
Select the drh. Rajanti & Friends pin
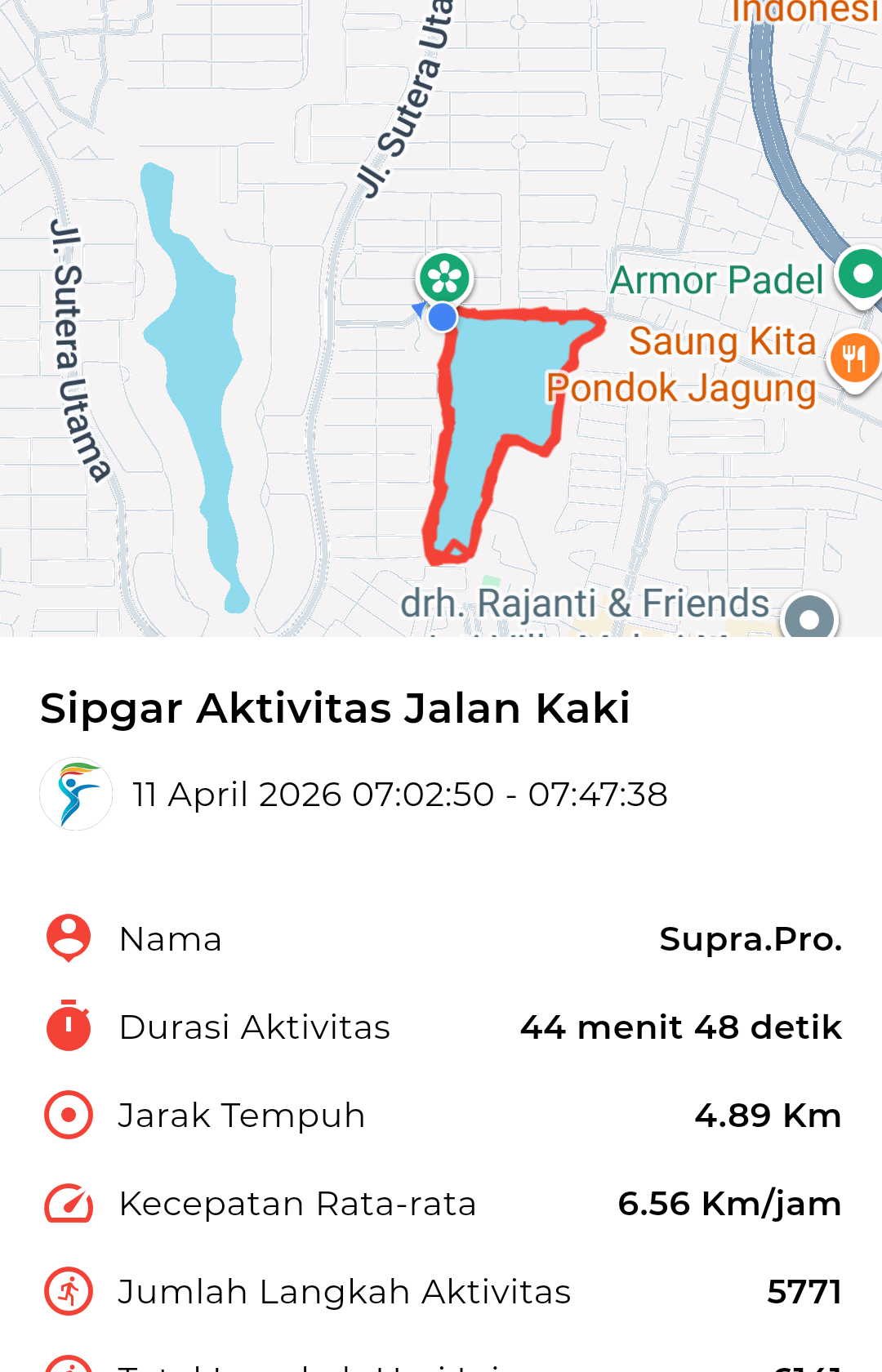click(808, 618)
